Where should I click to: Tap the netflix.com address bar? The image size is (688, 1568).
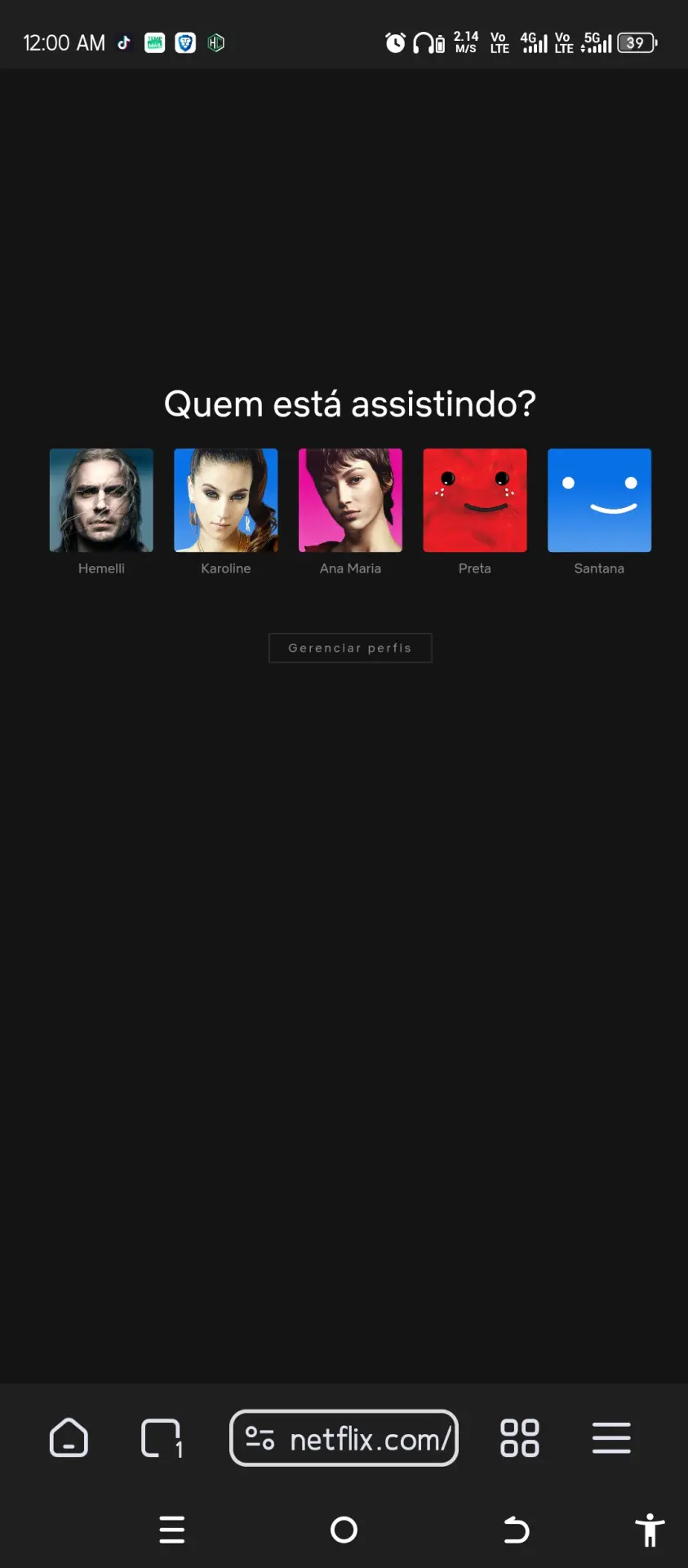[344, 1437]
